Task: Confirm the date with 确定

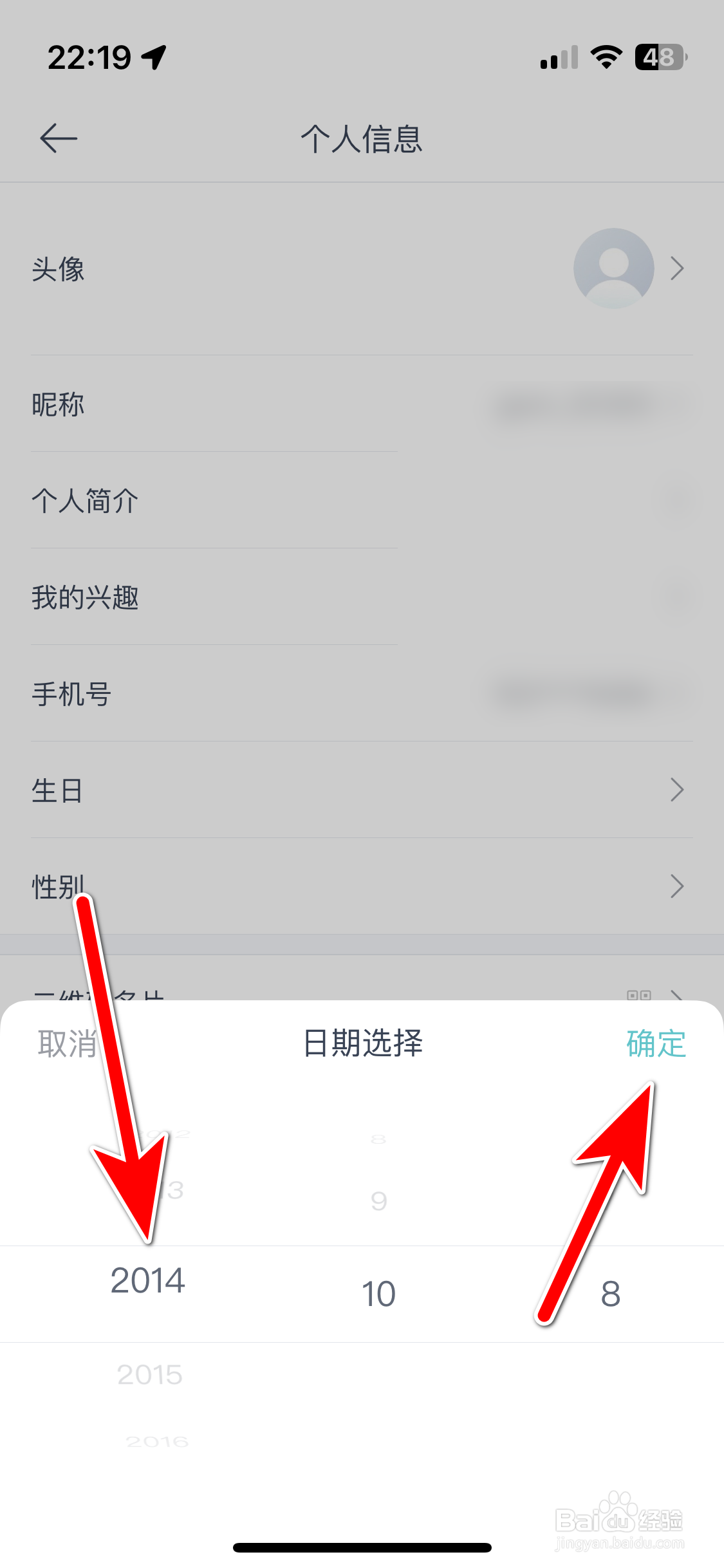Action: [x=656, y=1044]
